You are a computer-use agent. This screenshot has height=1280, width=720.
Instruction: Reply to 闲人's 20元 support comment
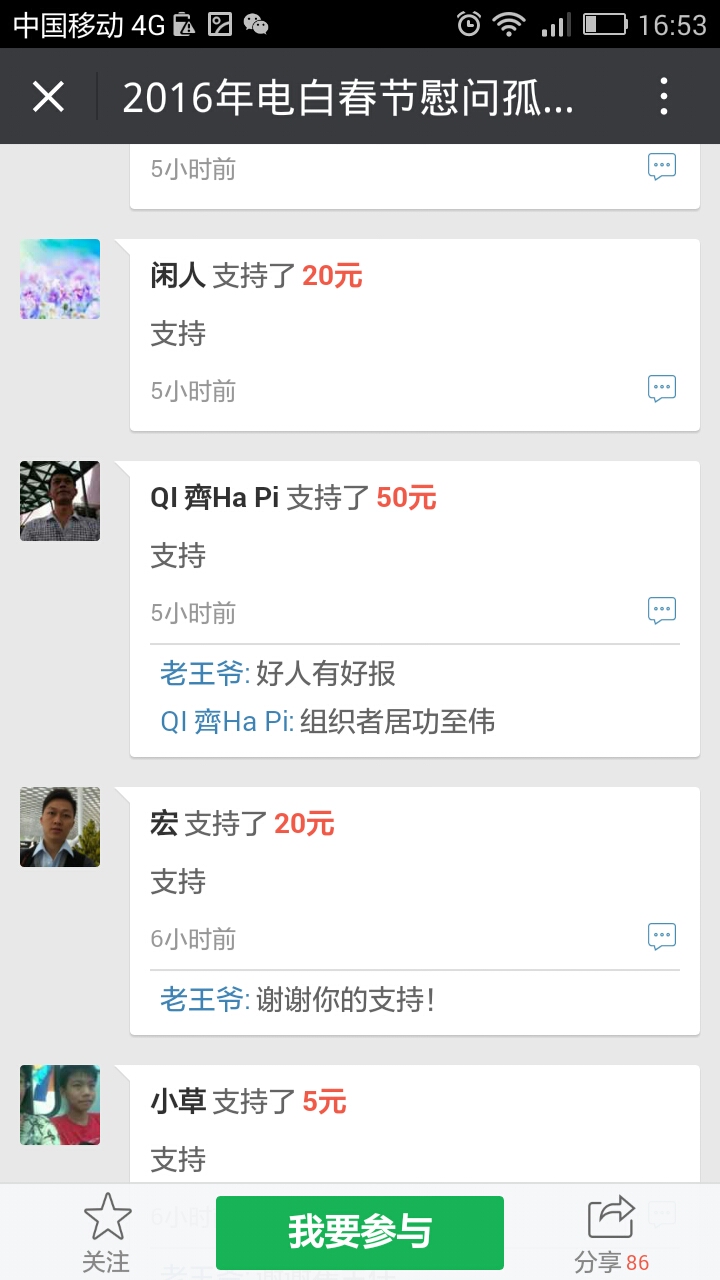click(x=662, y=389)
